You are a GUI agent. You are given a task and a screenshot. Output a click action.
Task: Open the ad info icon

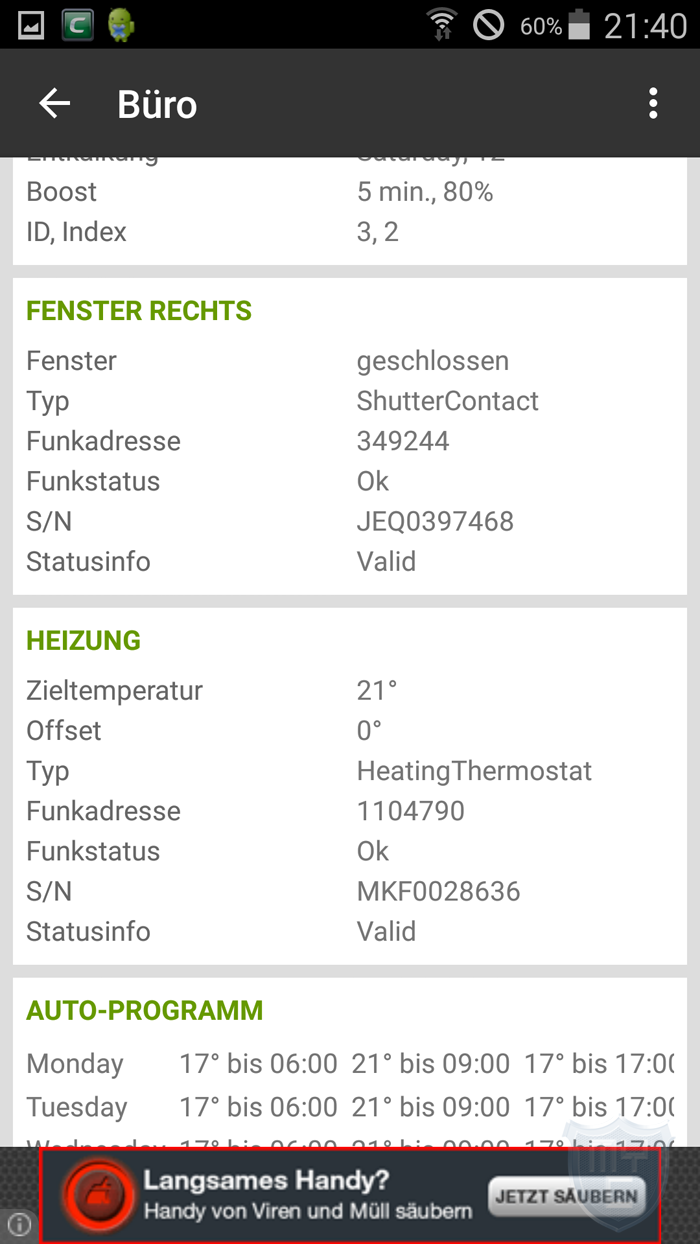[19, 1224]
